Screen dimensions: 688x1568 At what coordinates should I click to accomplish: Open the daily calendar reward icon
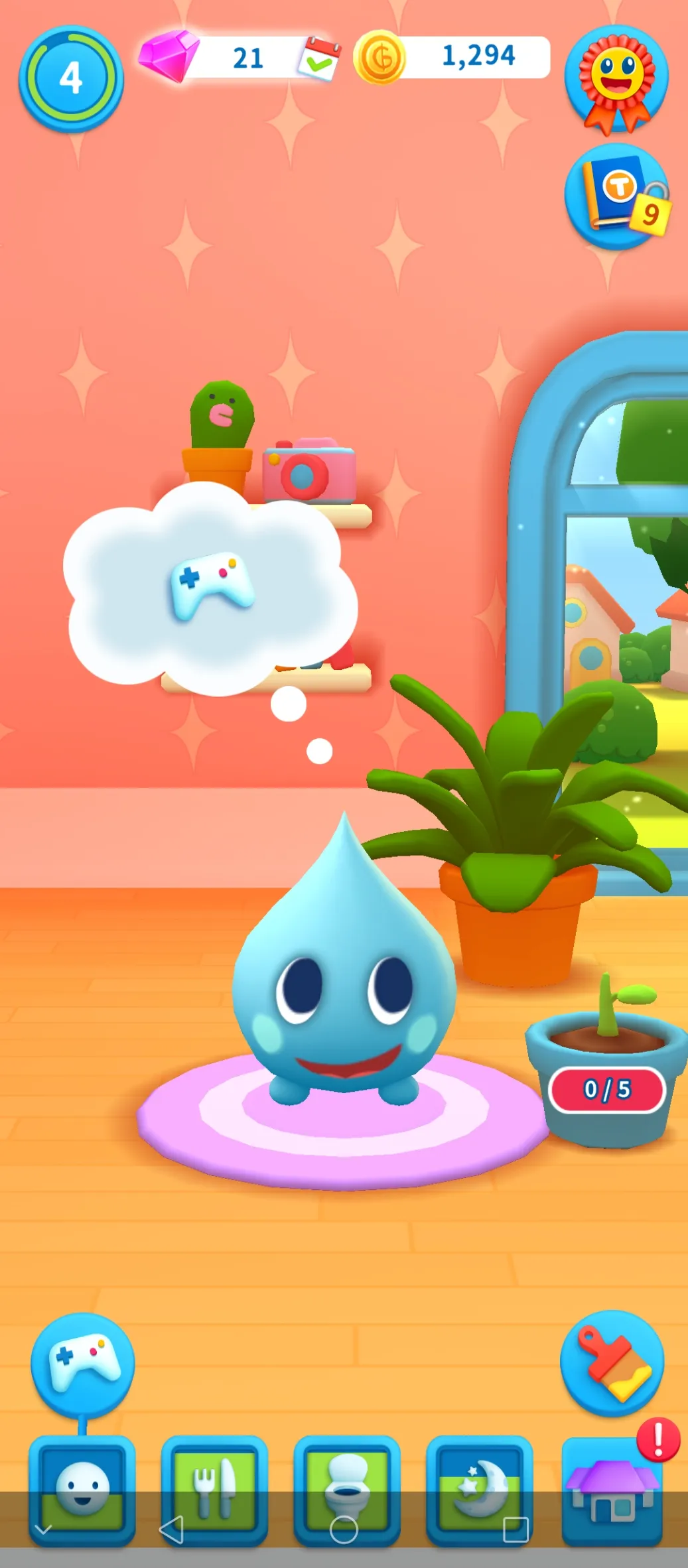pos(320,58)
